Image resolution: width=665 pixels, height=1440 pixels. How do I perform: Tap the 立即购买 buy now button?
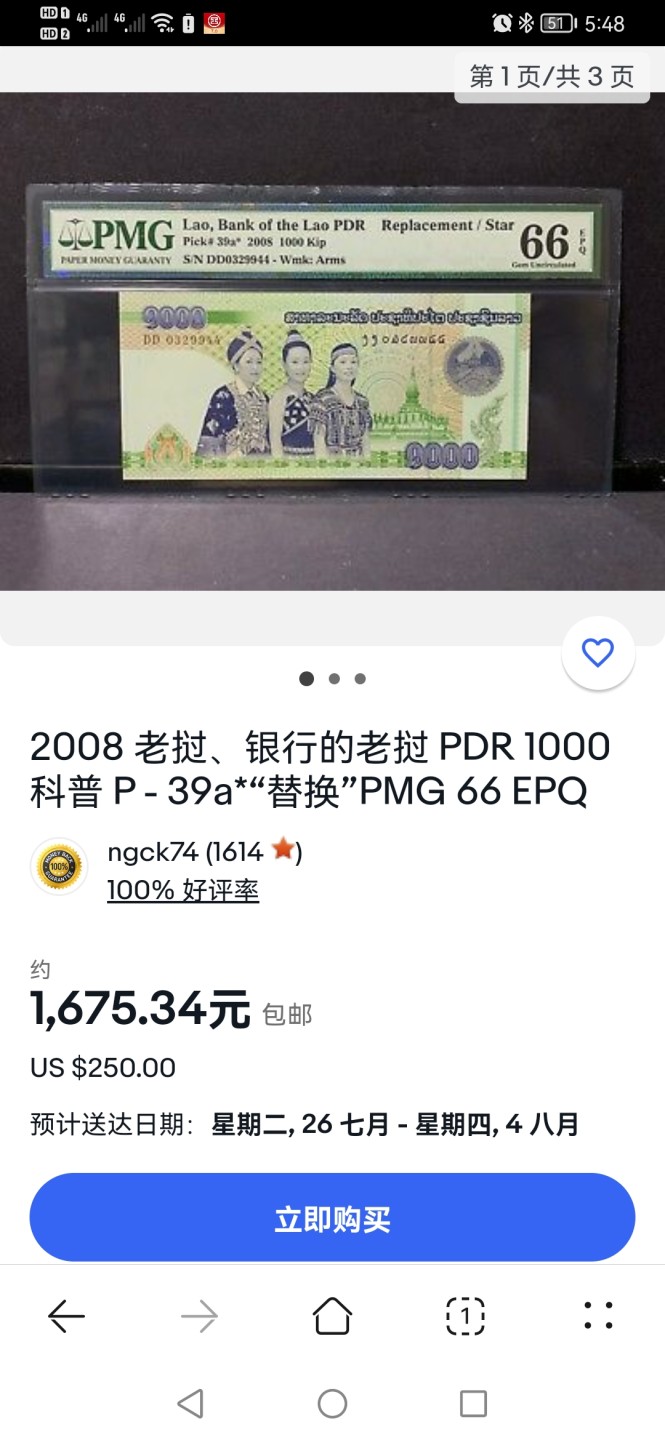point(332,1218)
